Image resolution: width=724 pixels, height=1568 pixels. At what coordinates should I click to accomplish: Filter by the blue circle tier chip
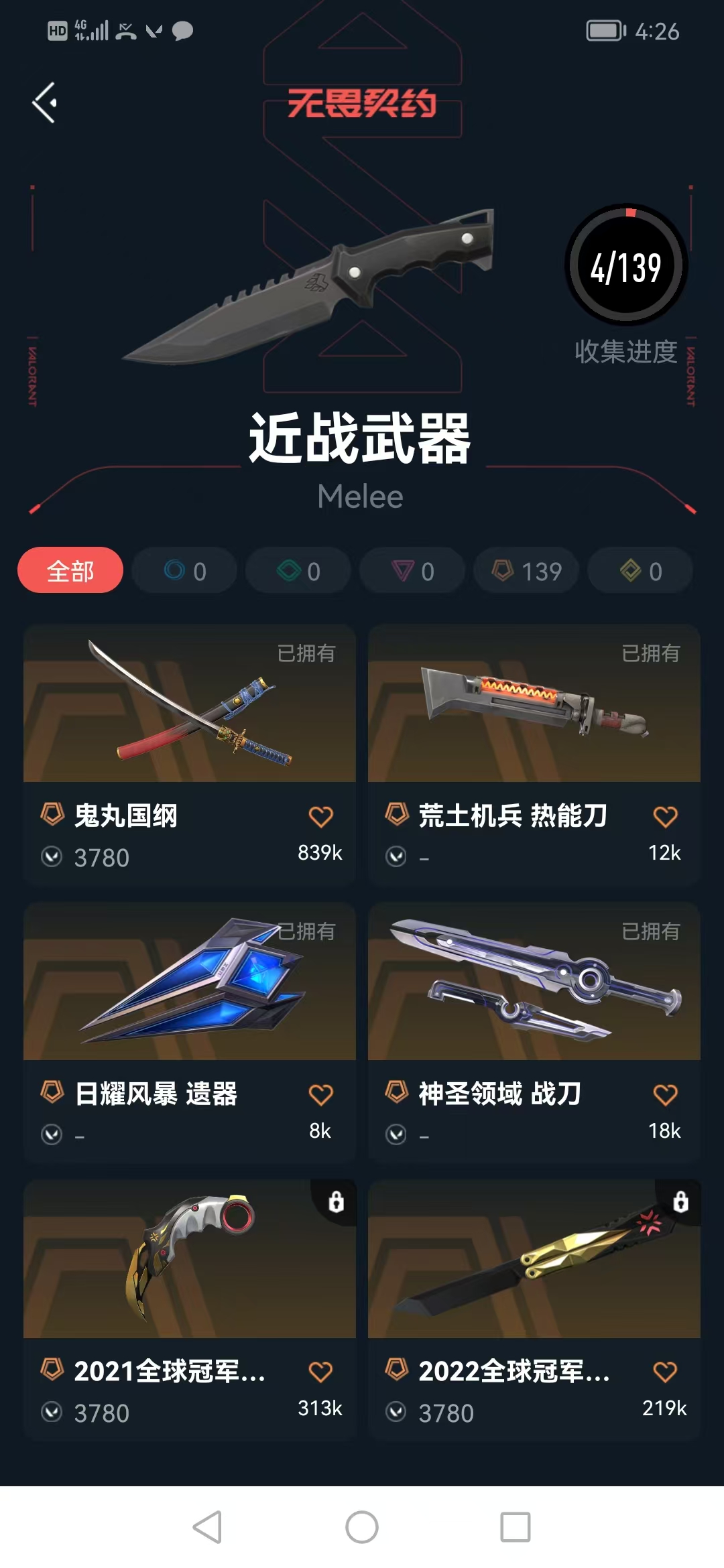click(184, 571)
